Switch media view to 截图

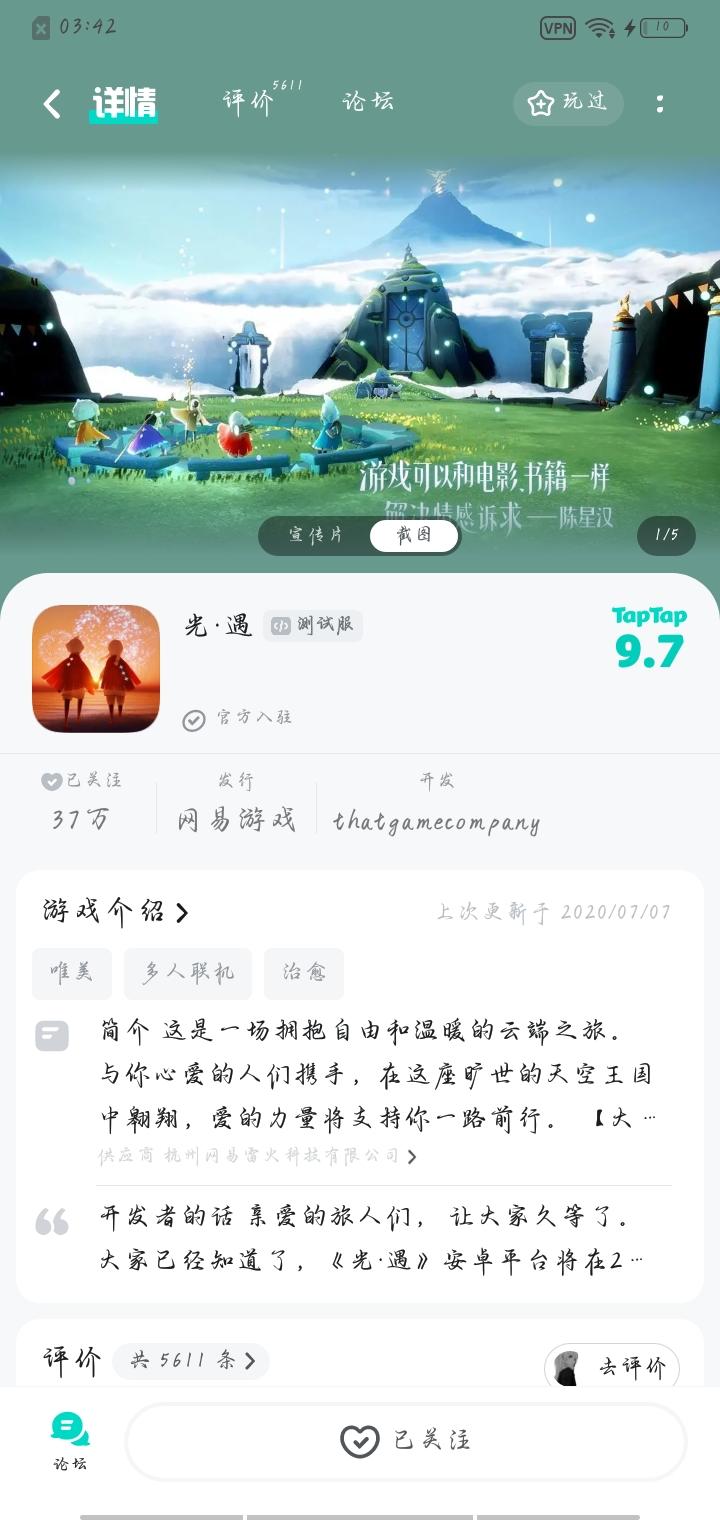click(x=413, y=536)
